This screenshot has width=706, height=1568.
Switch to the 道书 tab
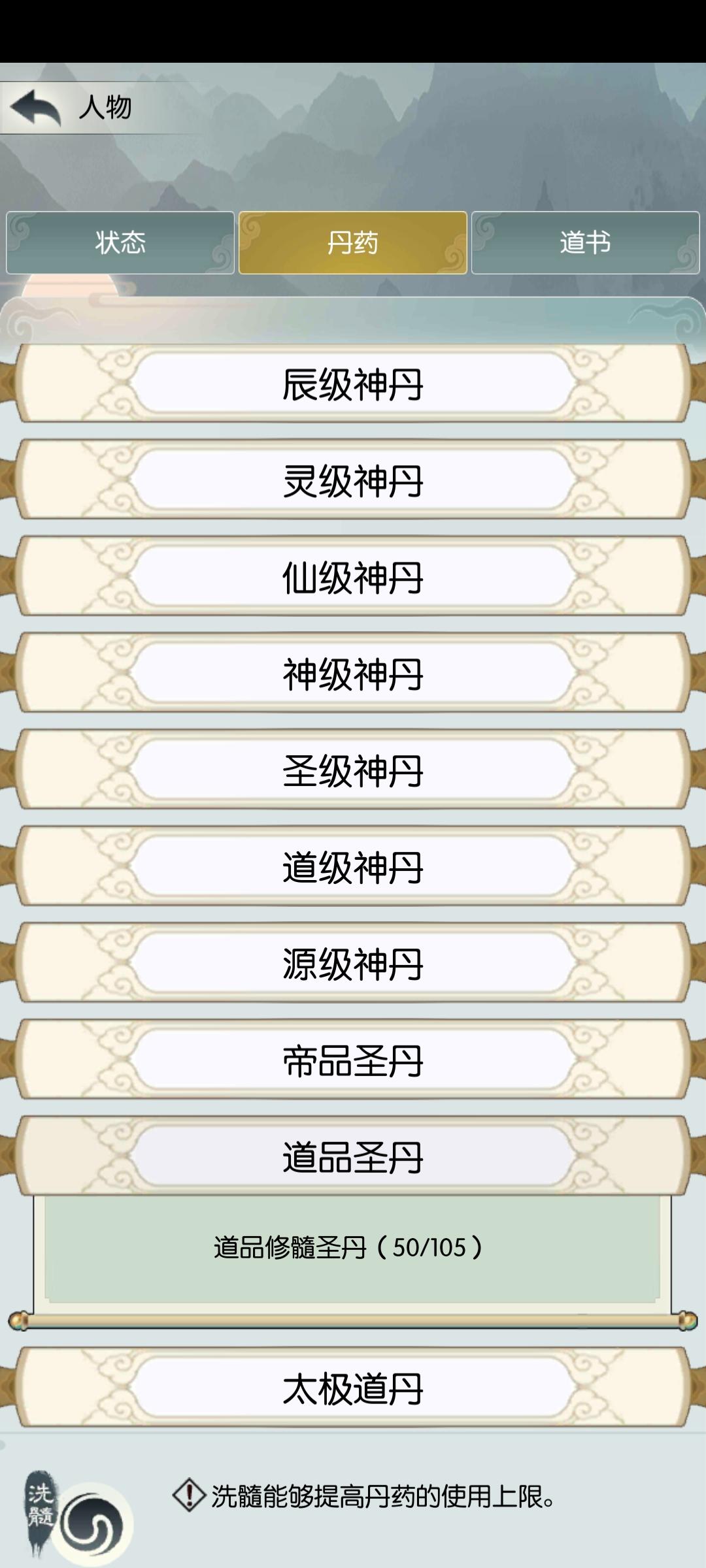[586, 242]
